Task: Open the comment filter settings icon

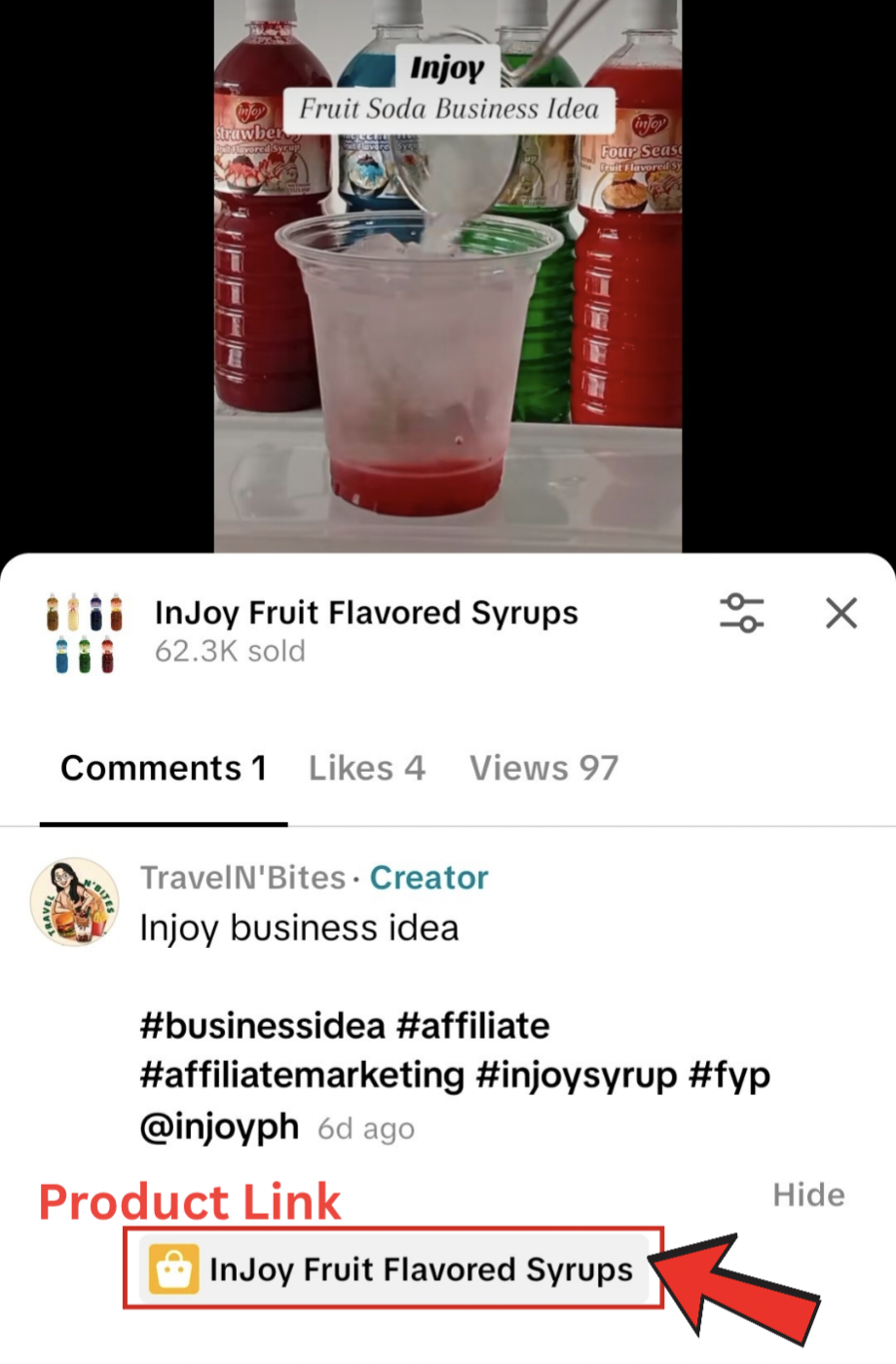Action: tap(742, 613)
